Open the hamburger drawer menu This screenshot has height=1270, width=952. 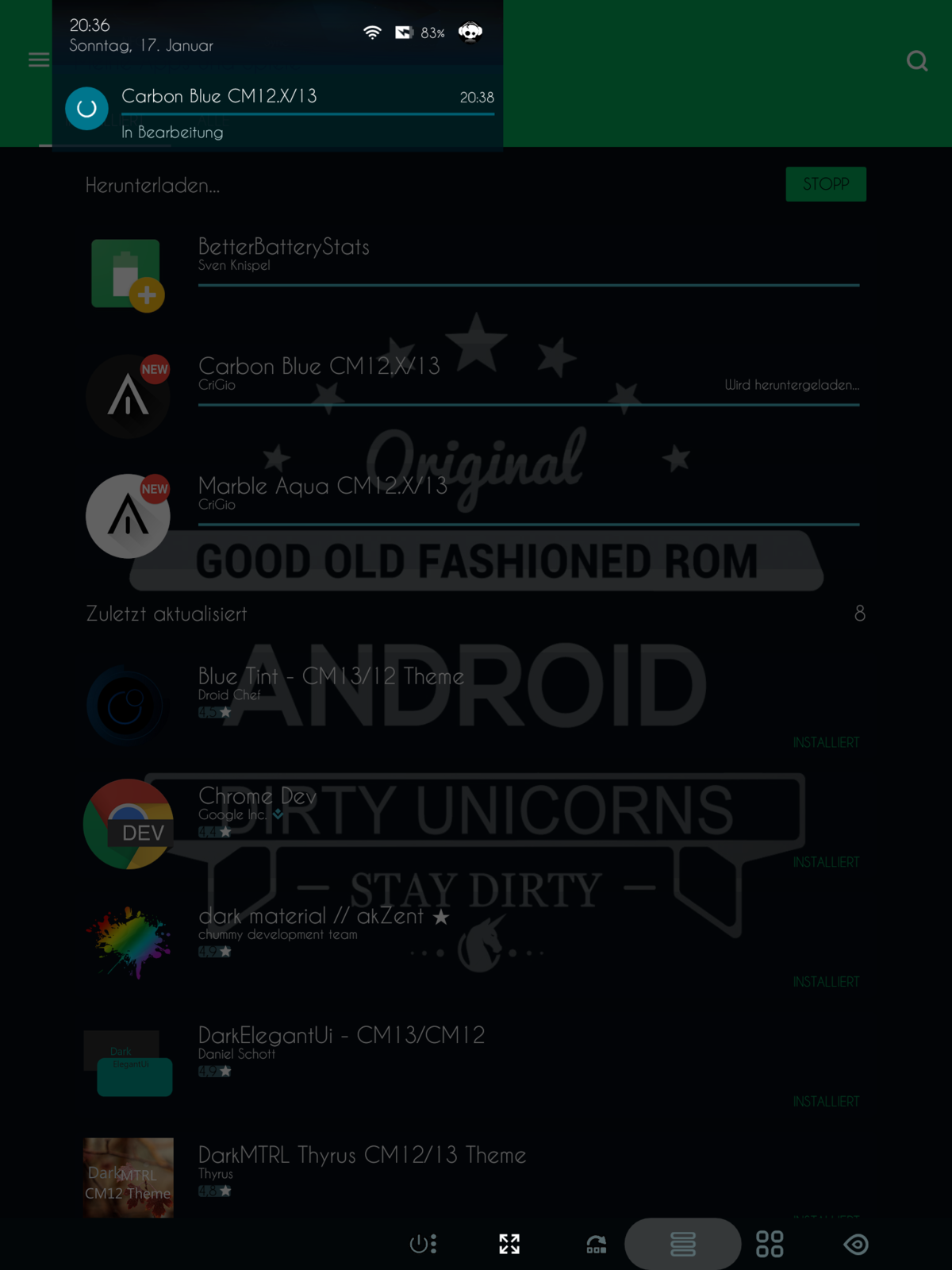coord(38,60)
